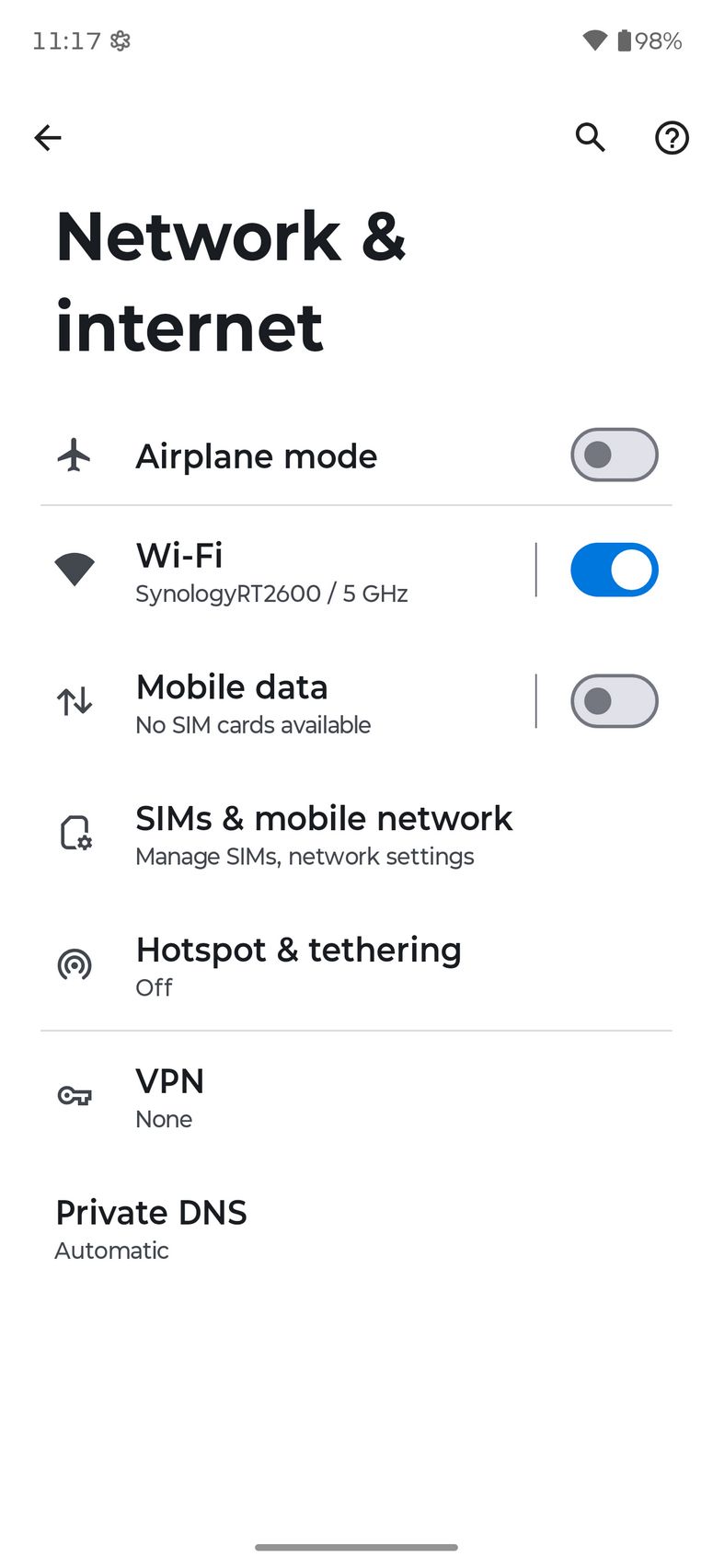
Task: Open Private DNS option
Action: (x=152, y=1228)
